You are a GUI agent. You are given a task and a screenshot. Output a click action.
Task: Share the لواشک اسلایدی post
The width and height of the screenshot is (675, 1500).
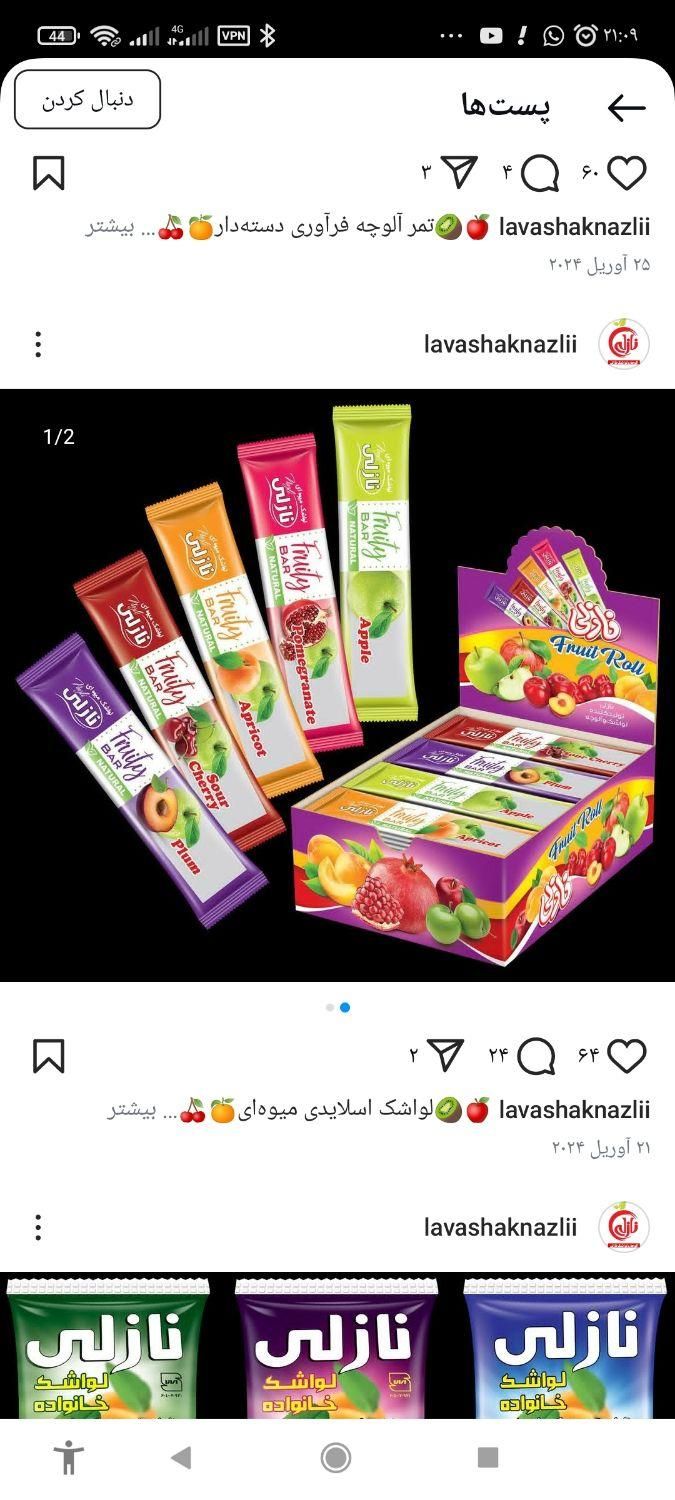(446, 1055)
